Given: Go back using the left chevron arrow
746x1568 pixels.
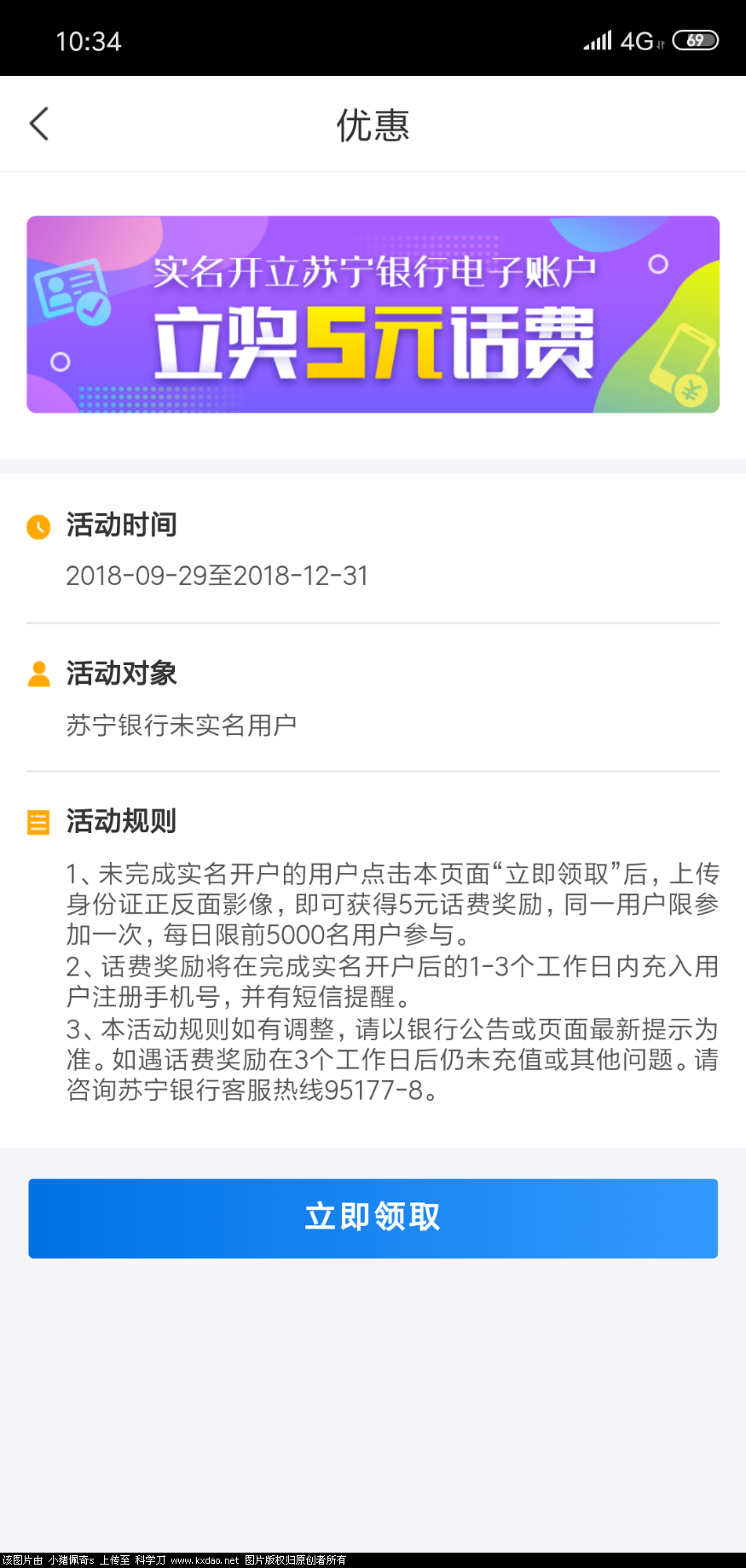Looking at the screenshot, I should 38,123.
